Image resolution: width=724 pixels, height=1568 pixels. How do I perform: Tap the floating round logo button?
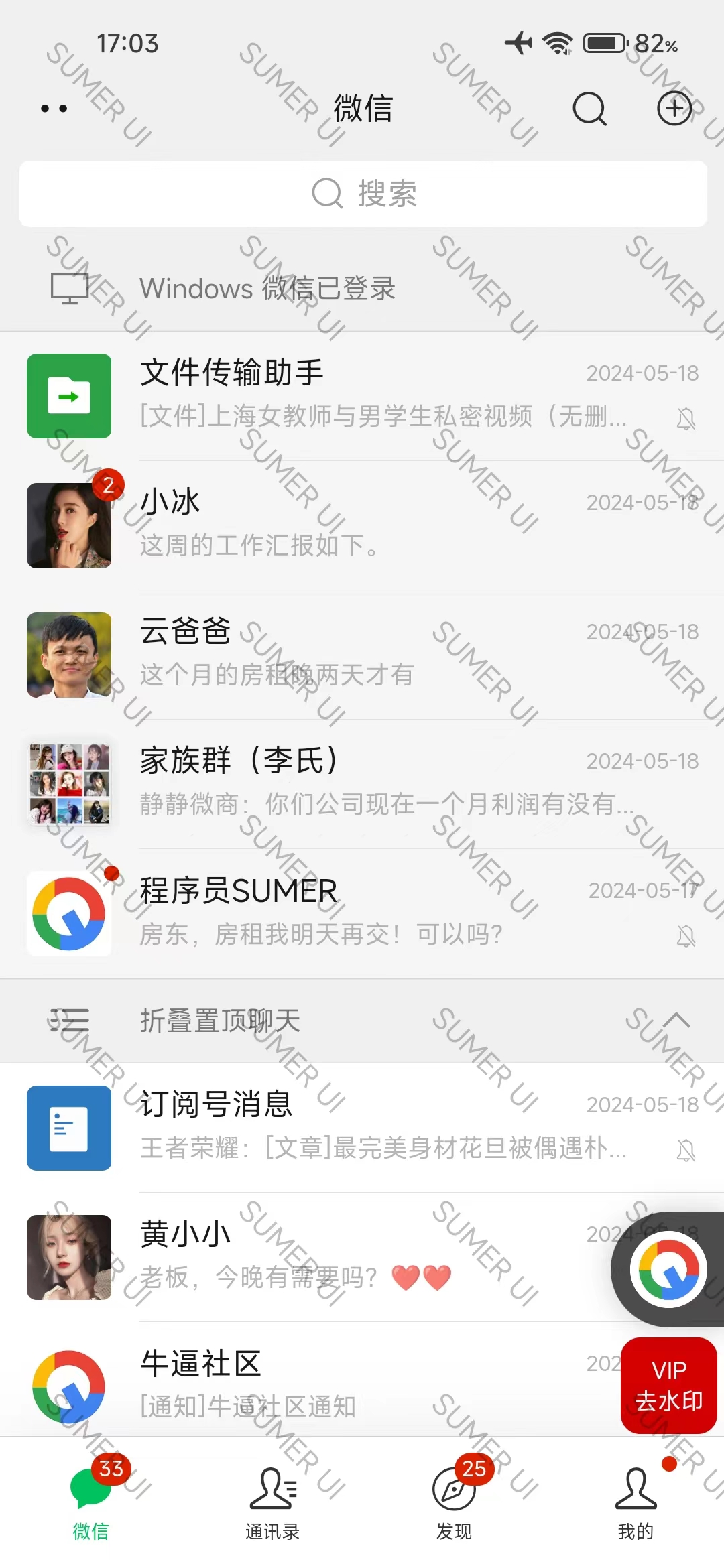pos(668,1269)
